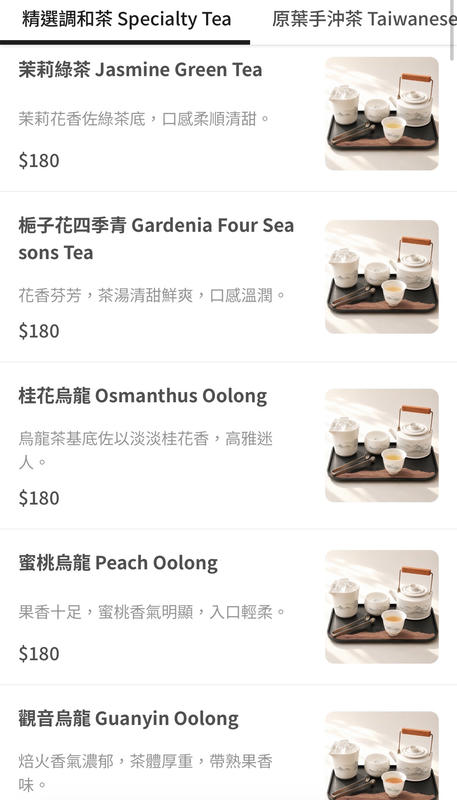Select the Specialty Tea tab
This screenshot has height=800, width=457.
click(126, 19)
